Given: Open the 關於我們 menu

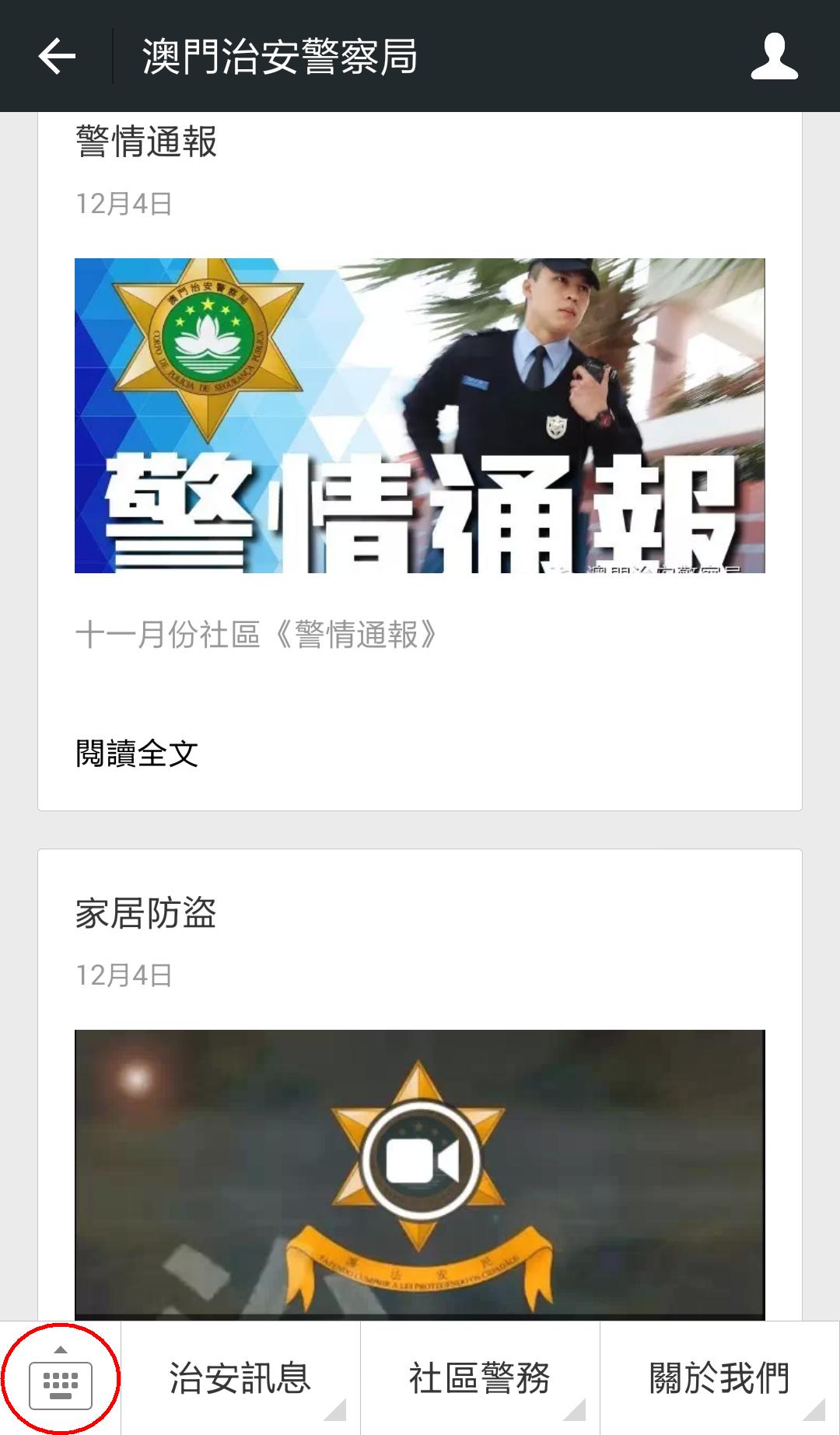Looking at the screenshot, I should pyautogui.click(x=719, y=1378).
